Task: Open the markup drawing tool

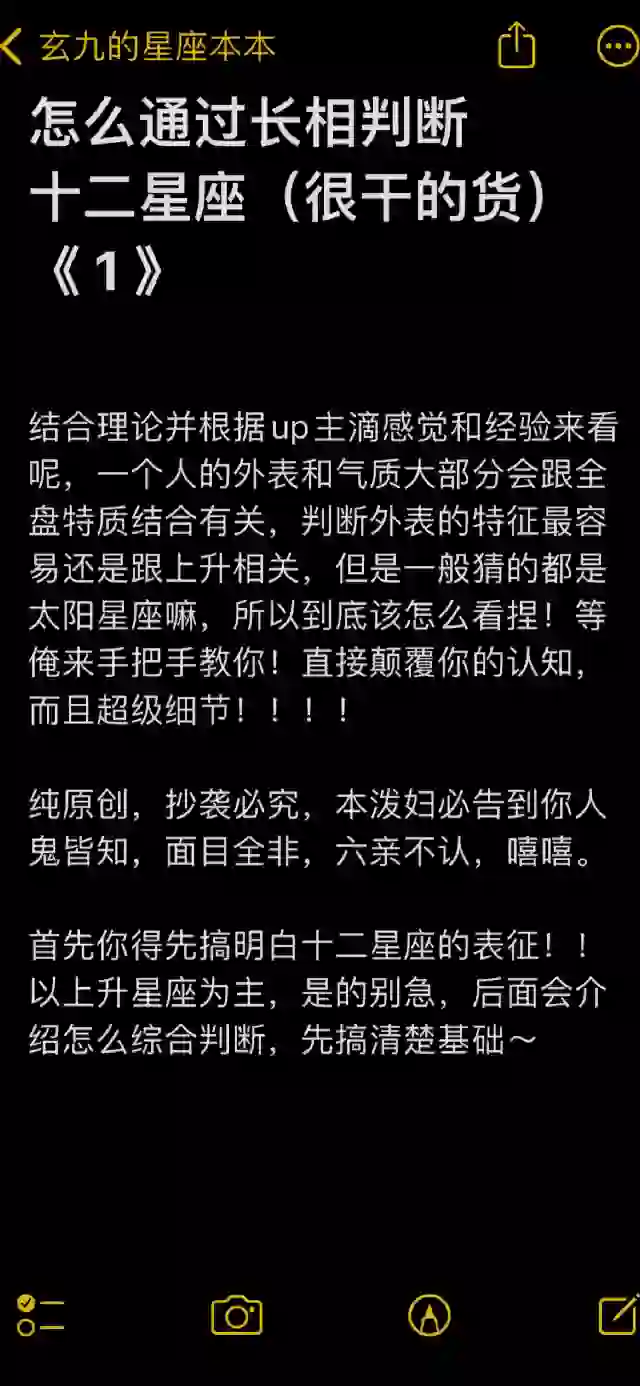Action: point(429,1315)
